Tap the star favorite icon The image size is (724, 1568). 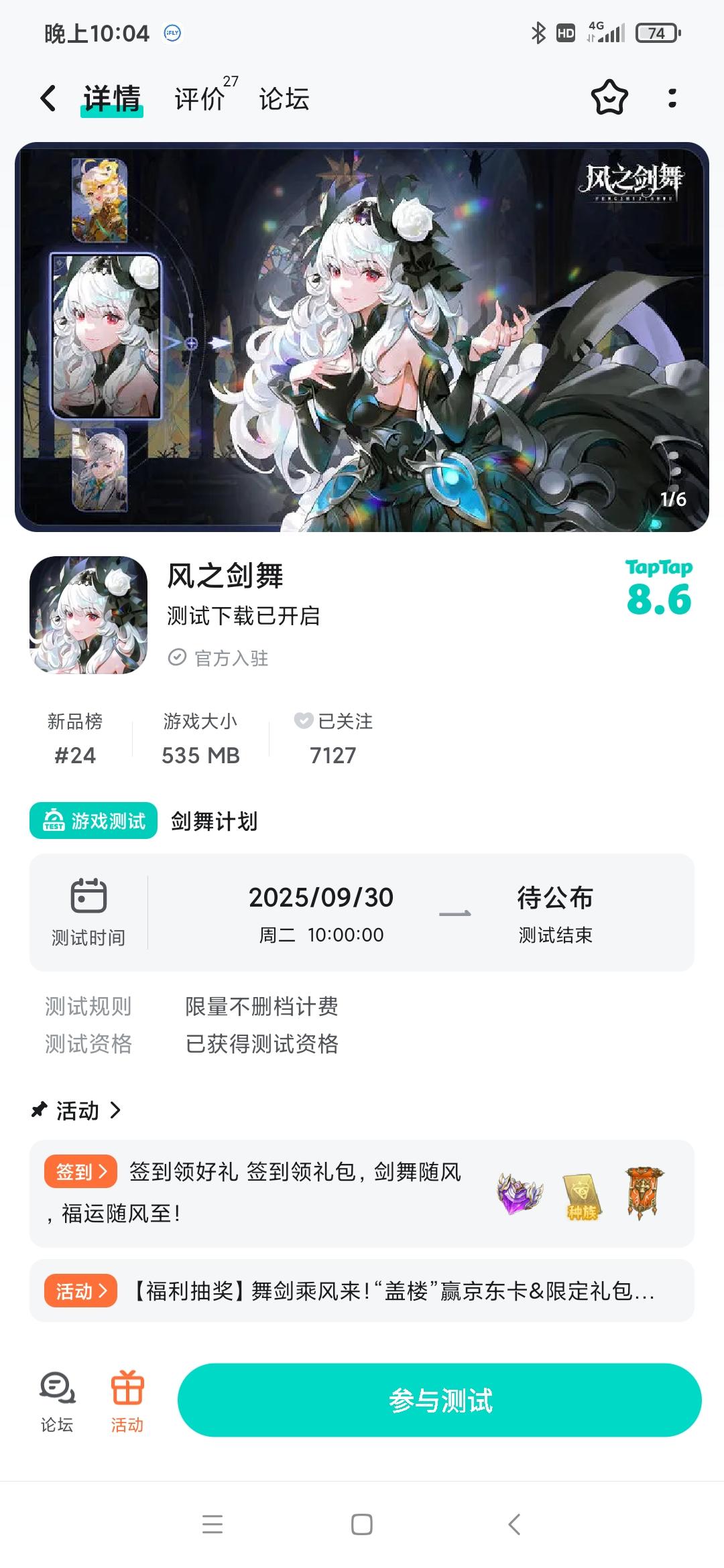609,98
